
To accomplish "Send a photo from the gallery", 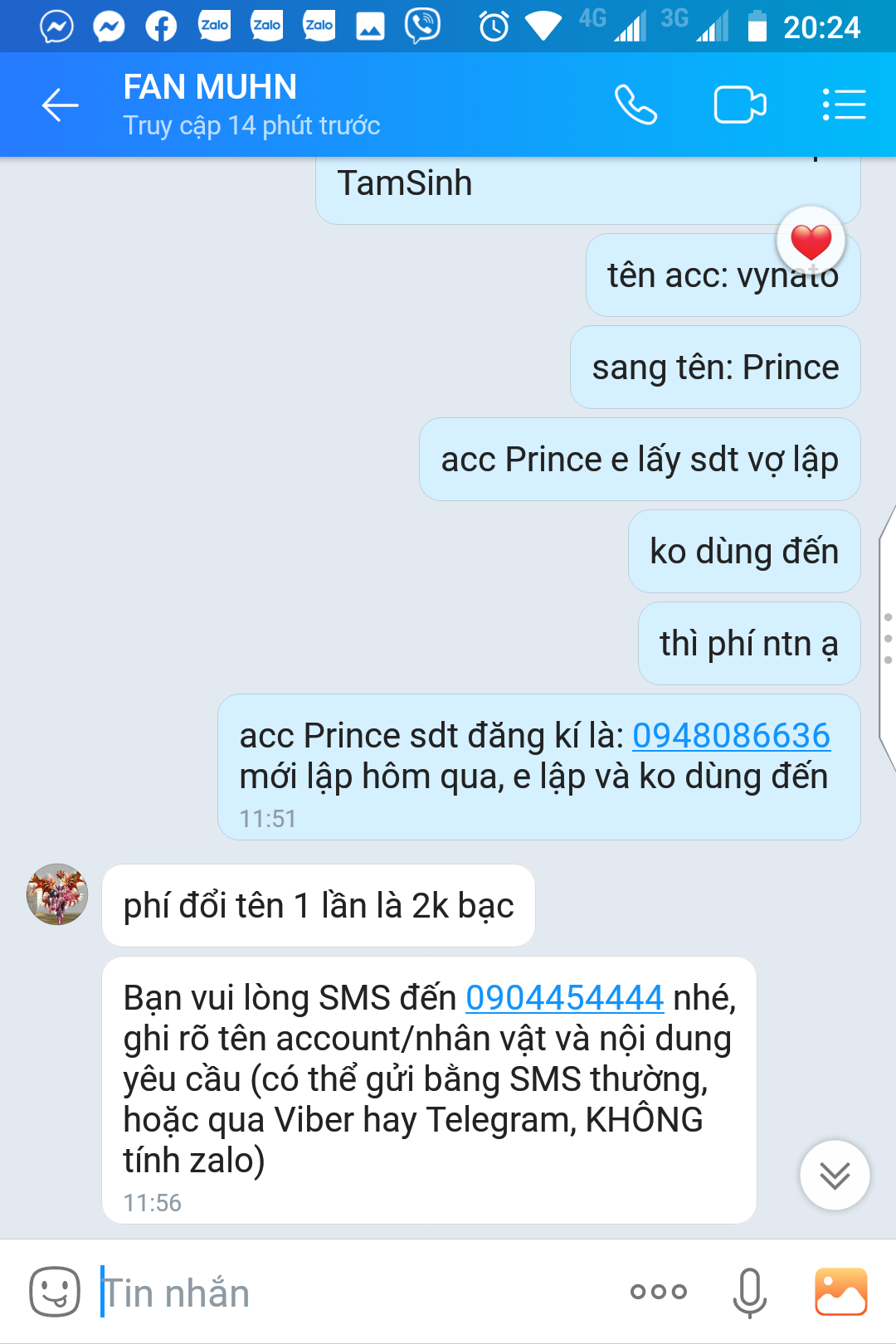I will (840, 1292).
